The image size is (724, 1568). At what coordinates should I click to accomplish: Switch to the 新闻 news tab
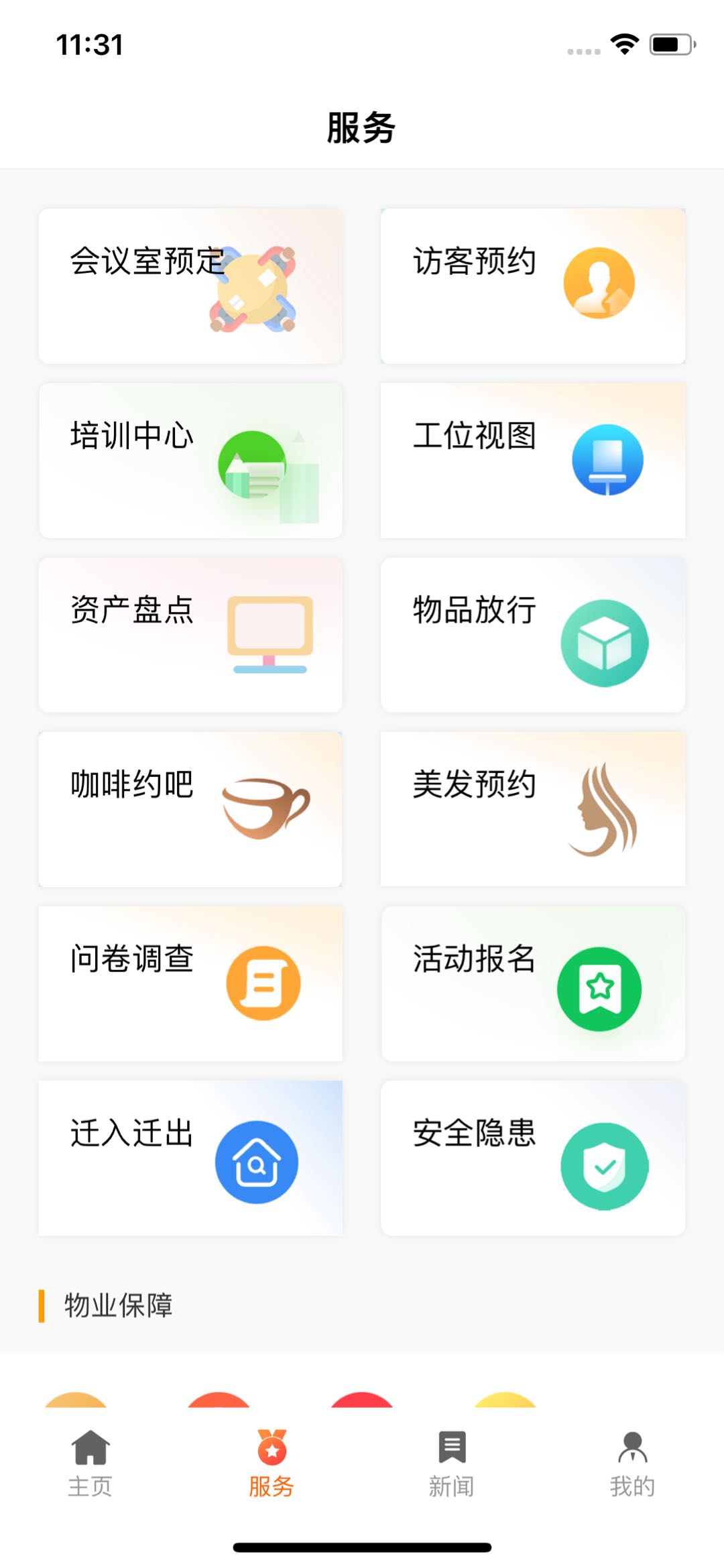tap(452, 1463)
